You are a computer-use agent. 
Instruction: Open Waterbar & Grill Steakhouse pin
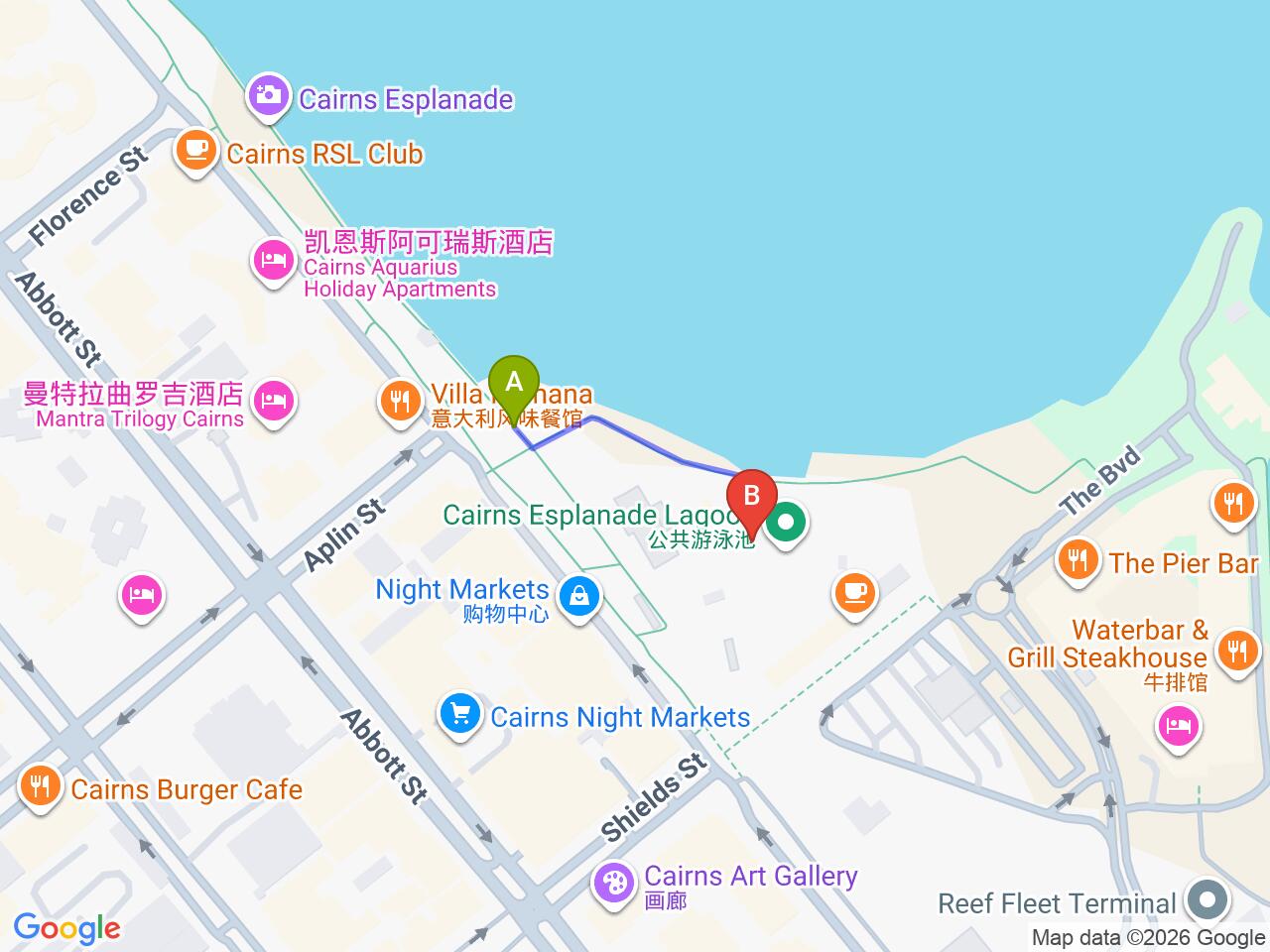[1237, 653]
